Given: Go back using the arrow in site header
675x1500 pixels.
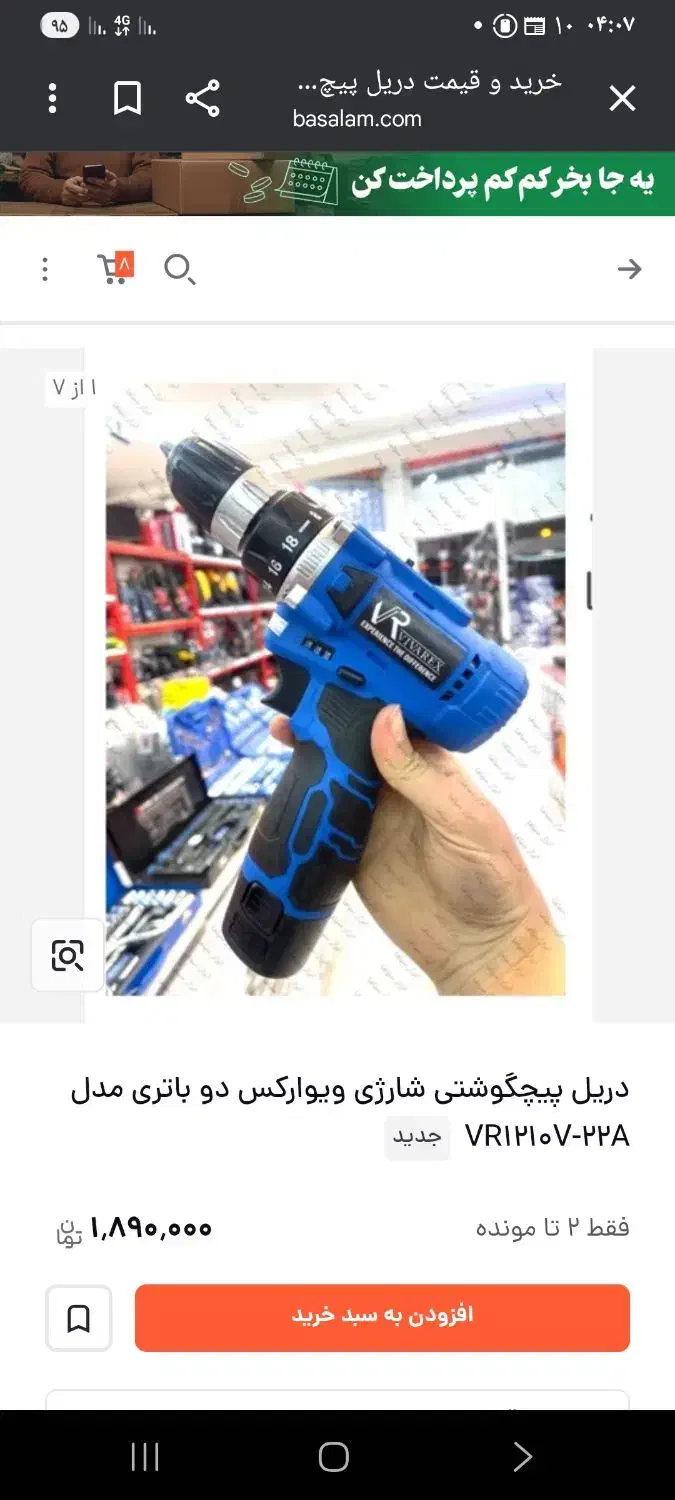Looking at the screenshot, I should point(629,269).
